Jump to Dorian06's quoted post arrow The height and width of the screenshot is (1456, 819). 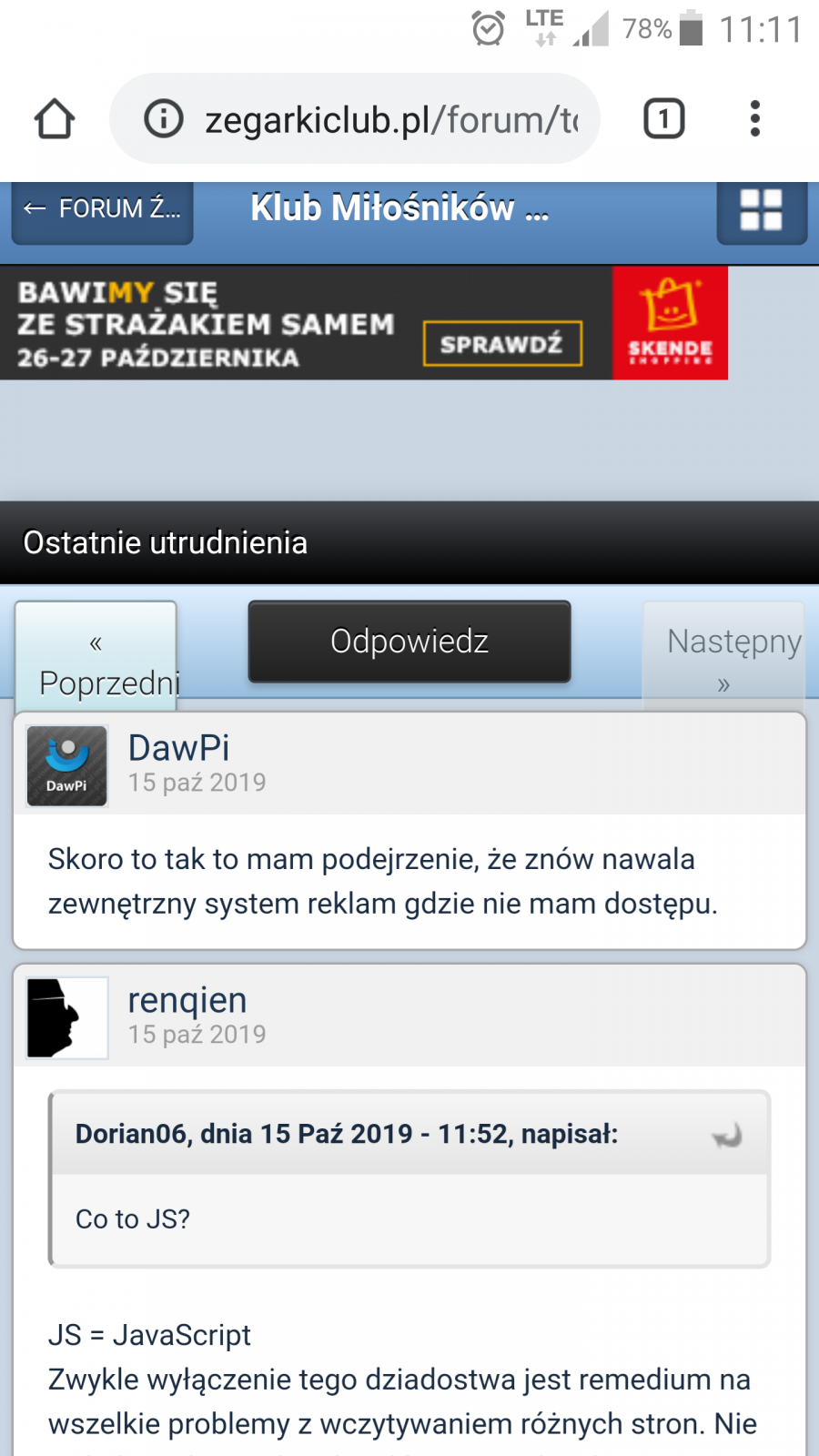coord(727,1135)
